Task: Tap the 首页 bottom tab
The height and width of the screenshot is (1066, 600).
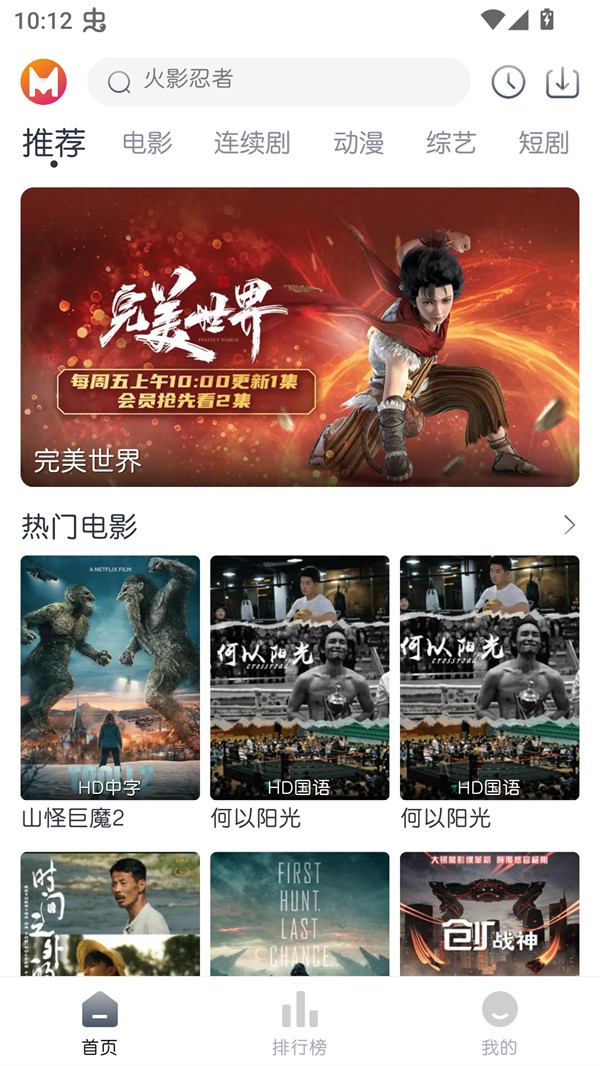Action: (100, 1023)
